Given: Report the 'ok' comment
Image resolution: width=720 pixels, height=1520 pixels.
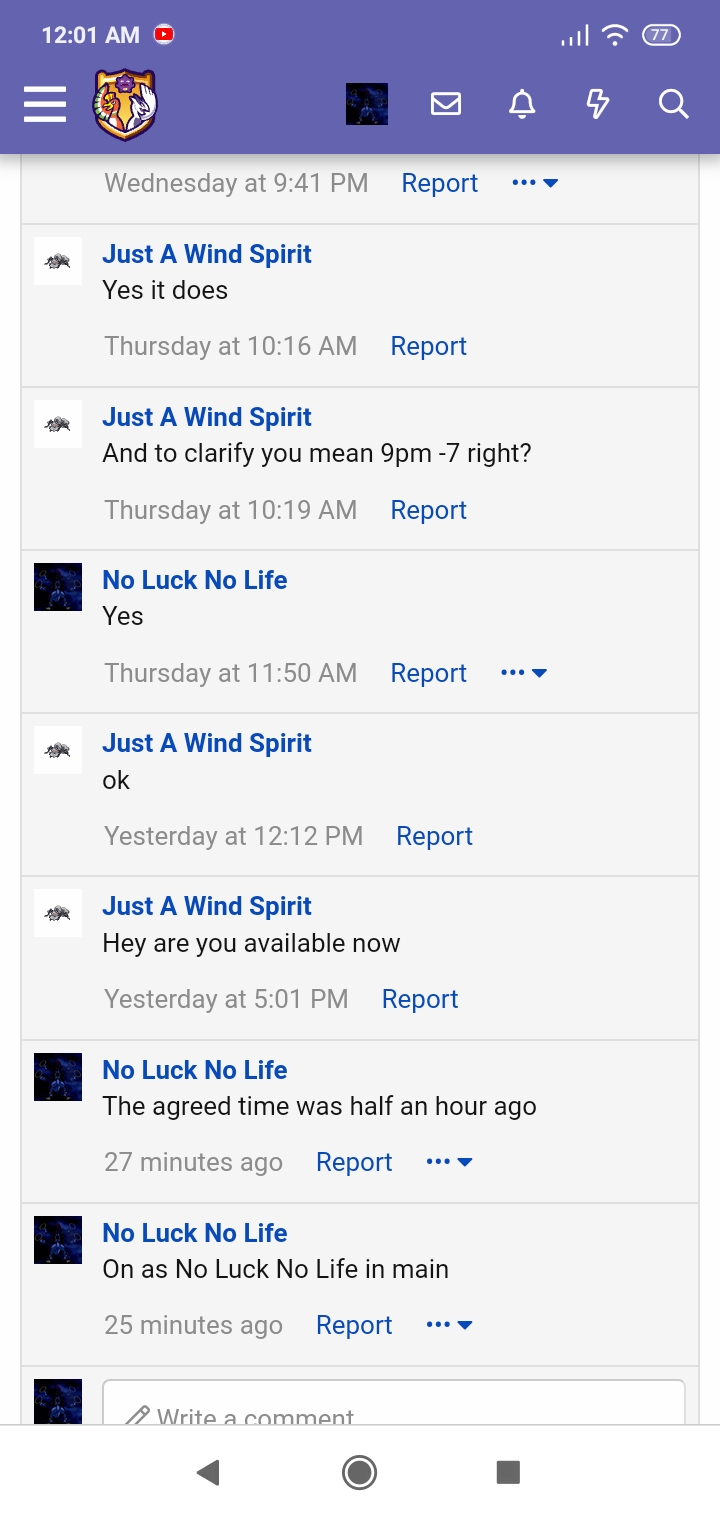Looking at the screenshot, I should [x=435, y=836].
